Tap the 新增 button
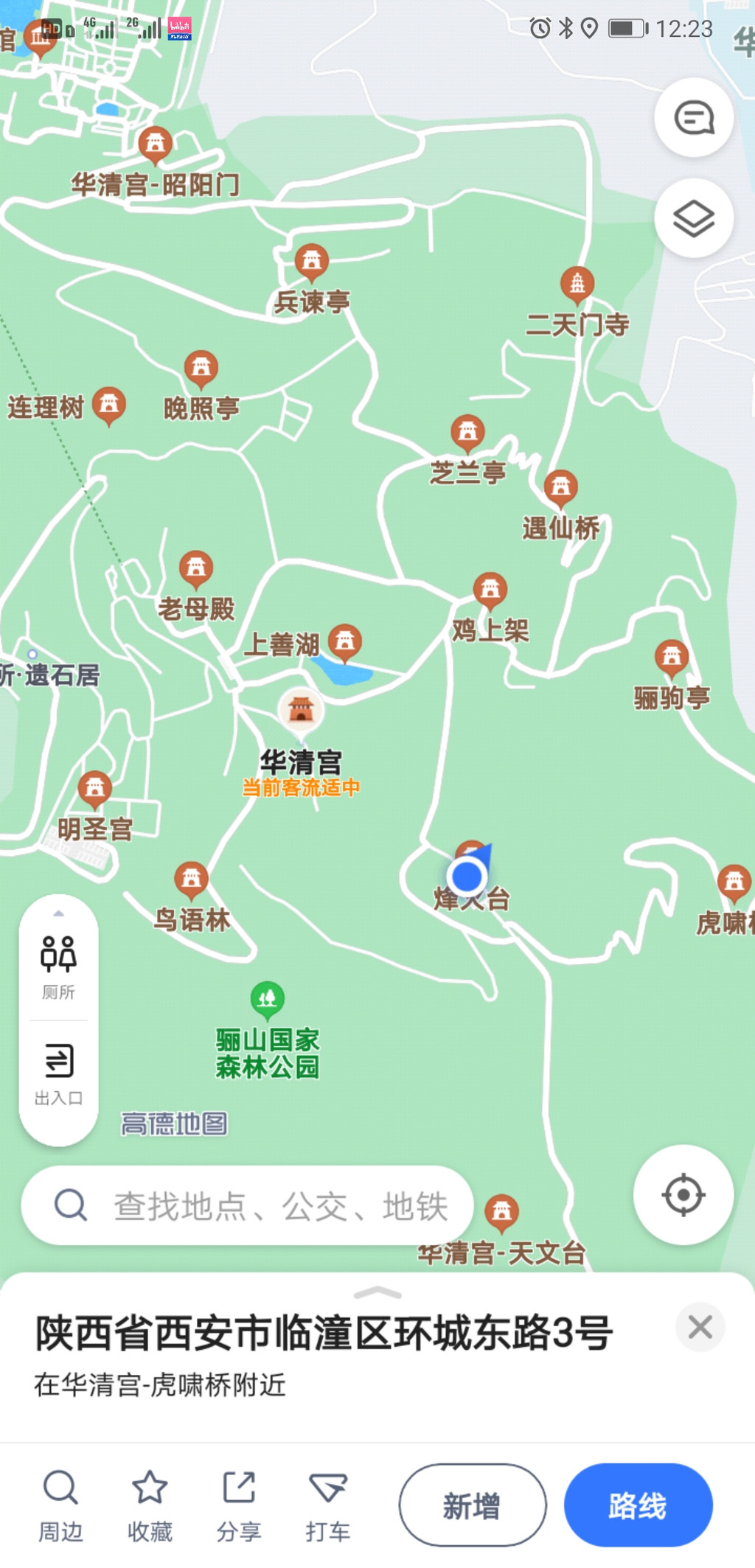 click(x=472, y=1505)
